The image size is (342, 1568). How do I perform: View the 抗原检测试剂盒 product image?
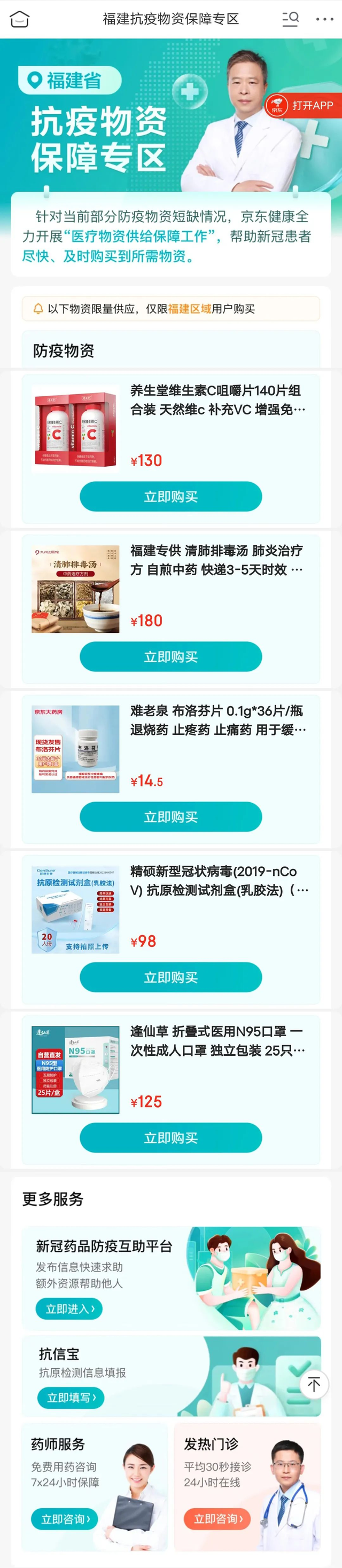tap(75, 910)
